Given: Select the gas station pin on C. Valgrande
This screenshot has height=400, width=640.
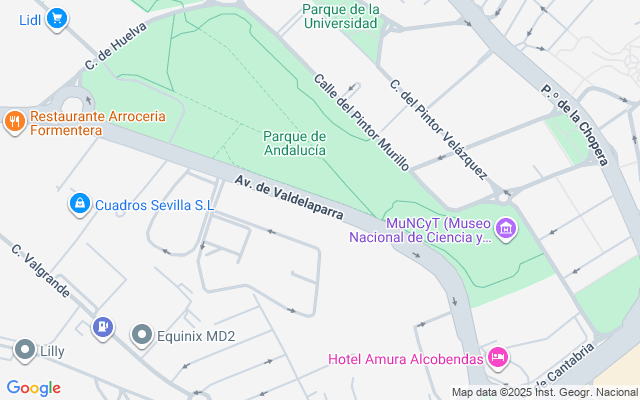Looking at the screenshot, I should pyautogui.click(x=103, y=328).
